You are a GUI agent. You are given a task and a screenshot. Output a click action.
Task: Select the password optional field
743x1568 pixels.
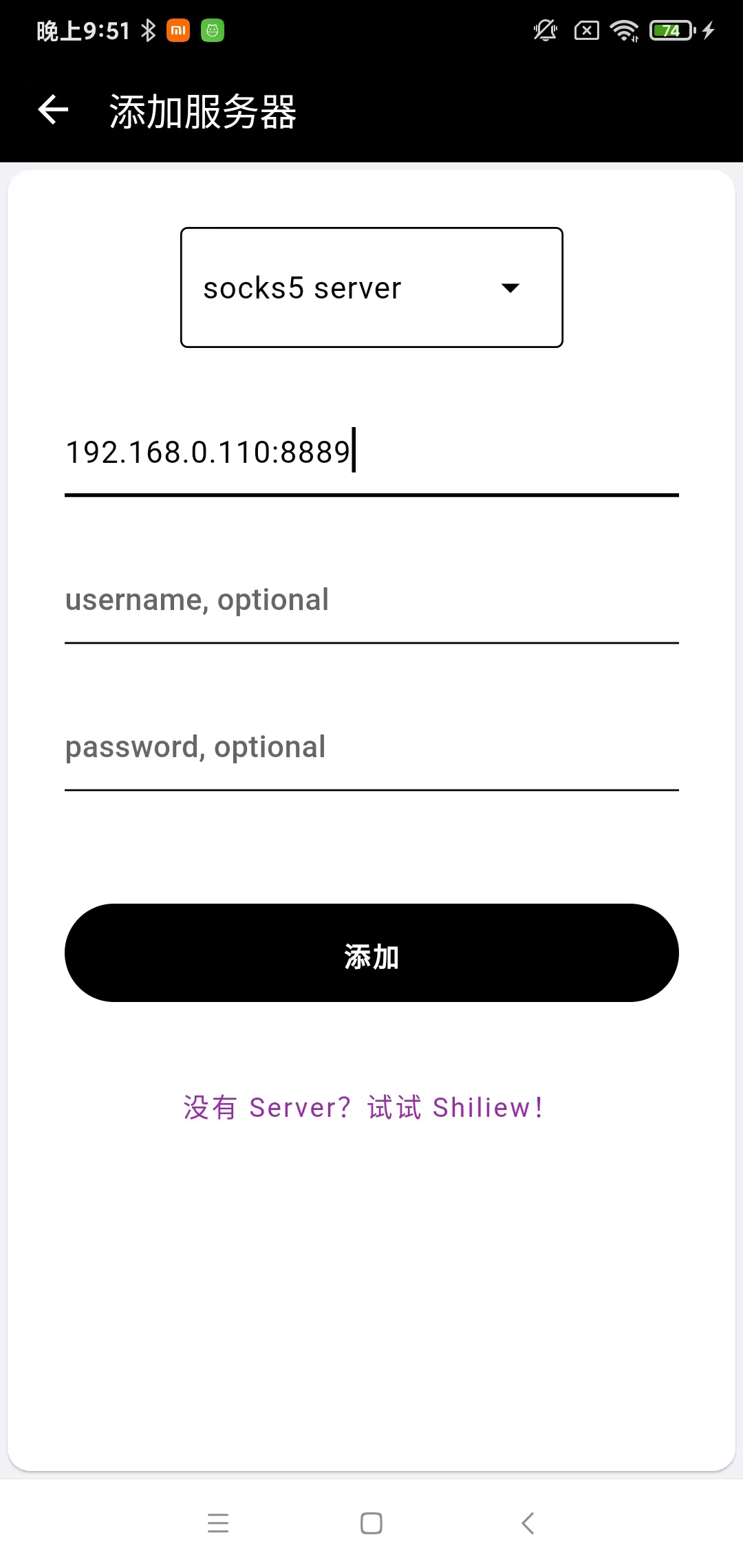371,747
